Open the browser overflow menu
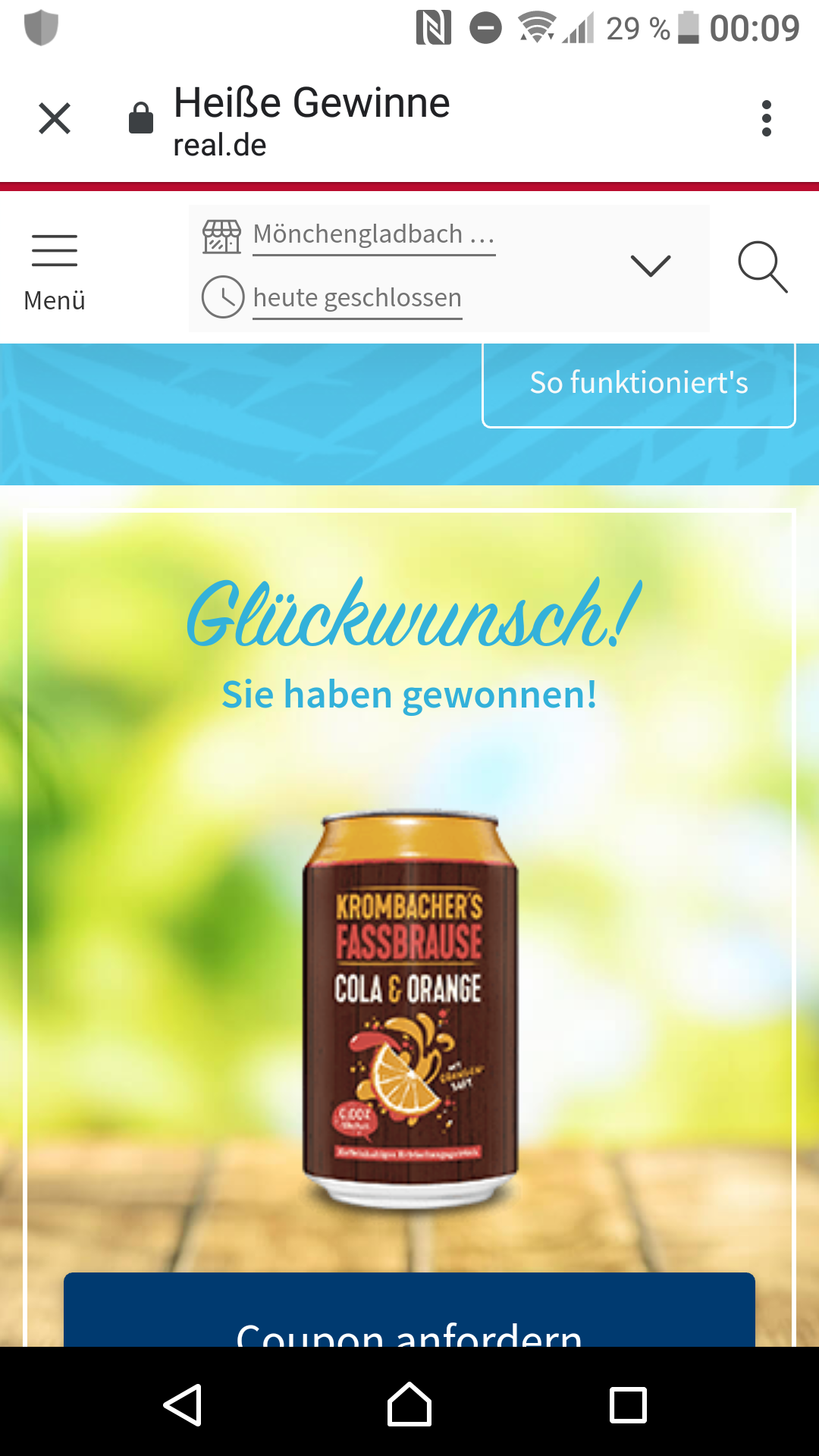The width and height of the screenshot is (819, 1456). click(767, 118)
